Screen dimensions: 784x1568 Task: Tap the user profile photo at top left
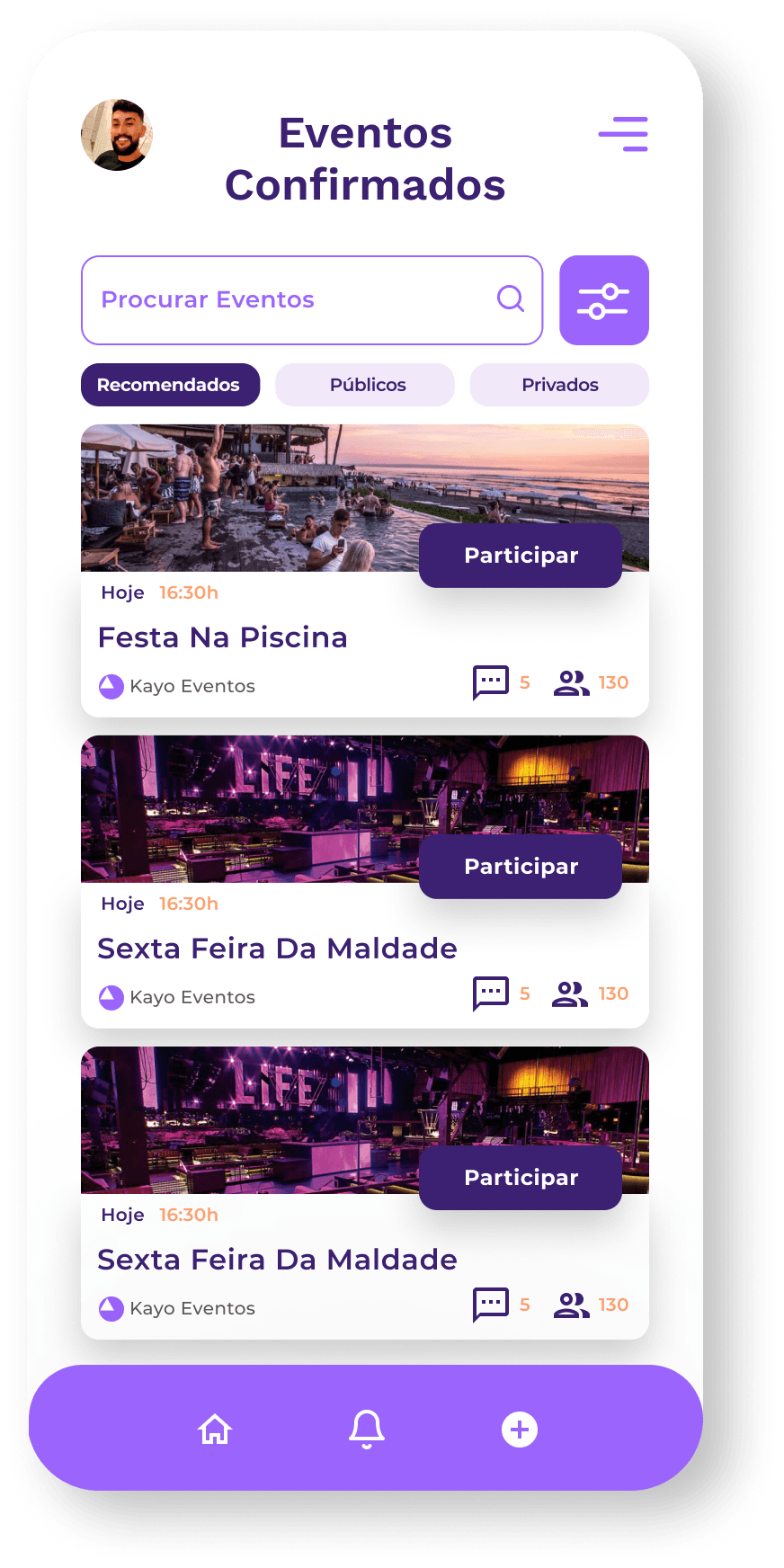(118, 135)
